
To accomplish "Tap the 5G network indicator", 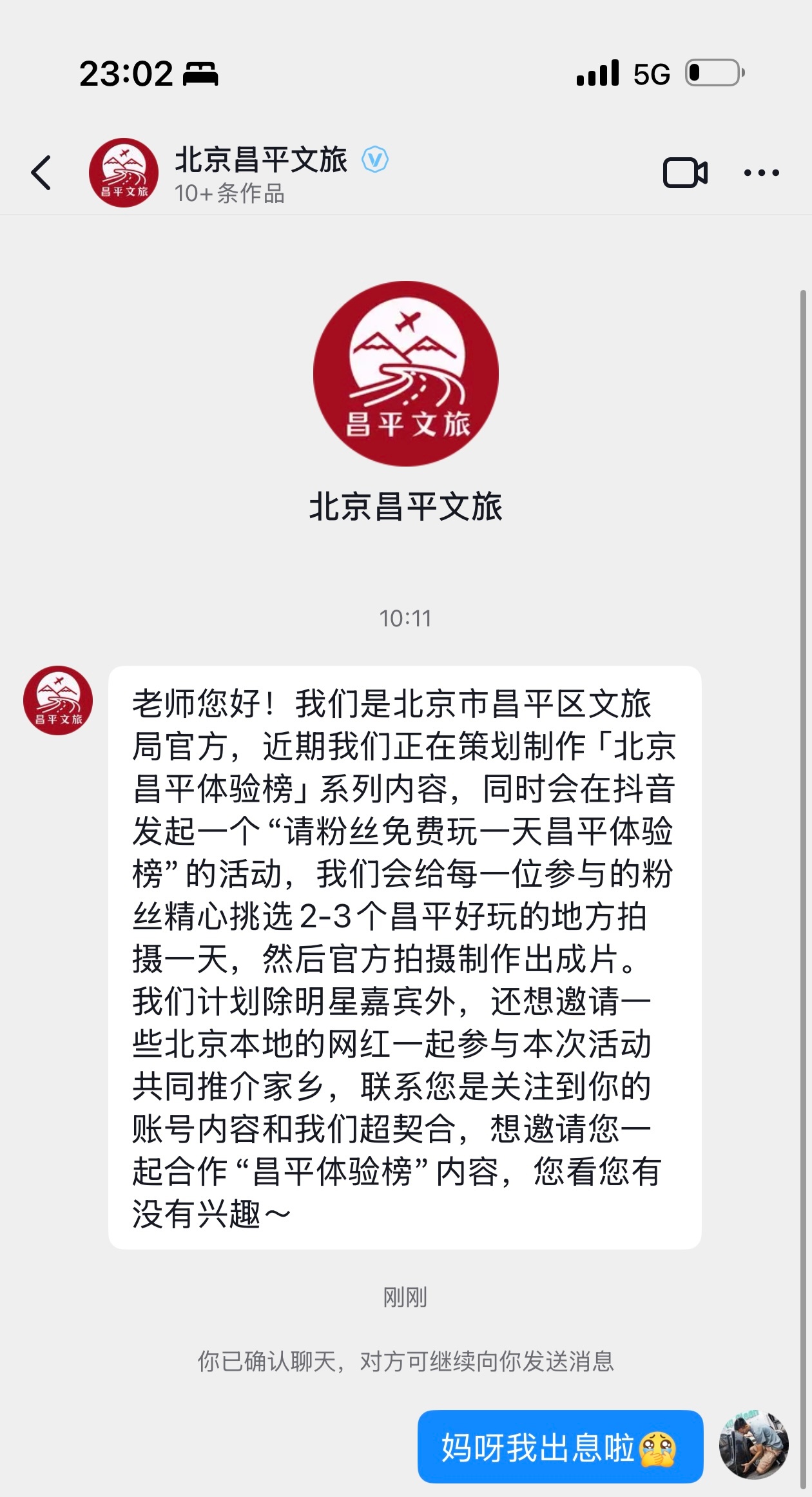I will 653,74.
